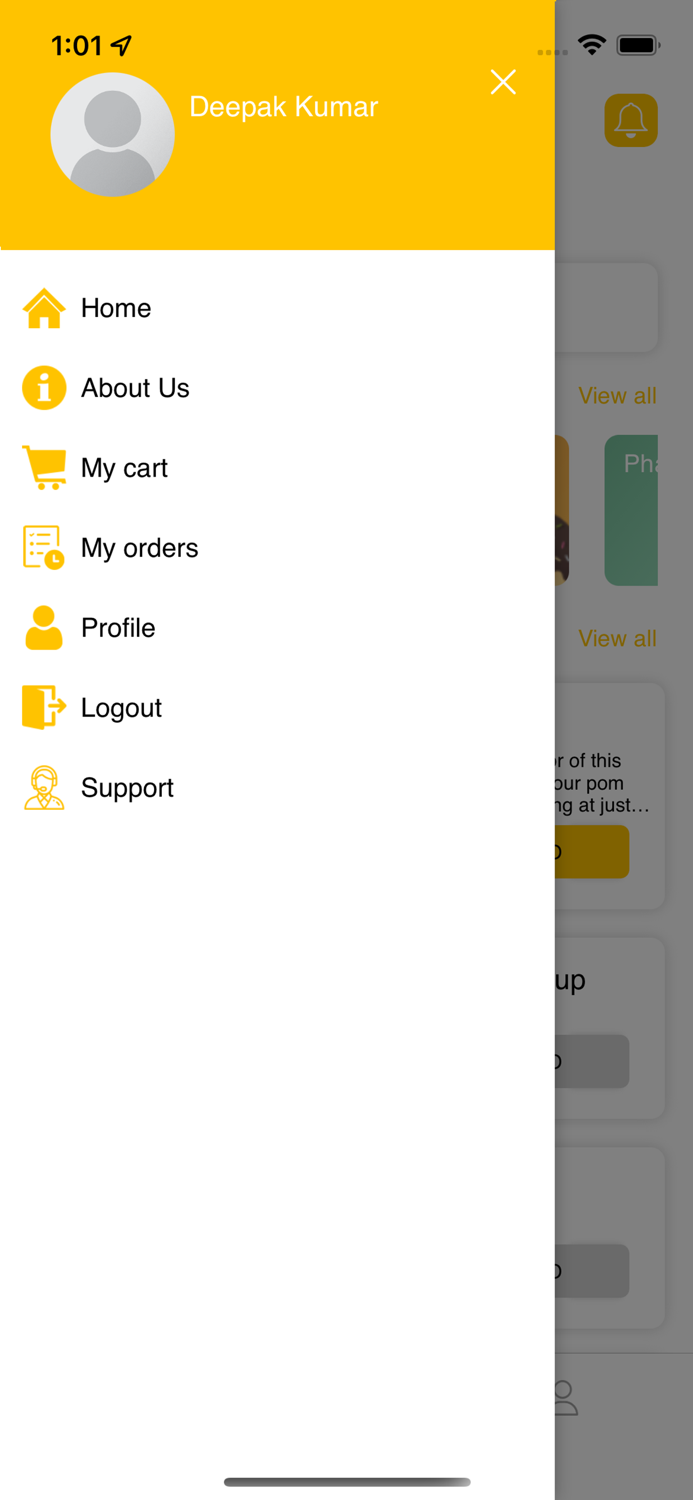The image size is (693, 1500).
Task: Close the side drawer menu
Action: [503, 82]
